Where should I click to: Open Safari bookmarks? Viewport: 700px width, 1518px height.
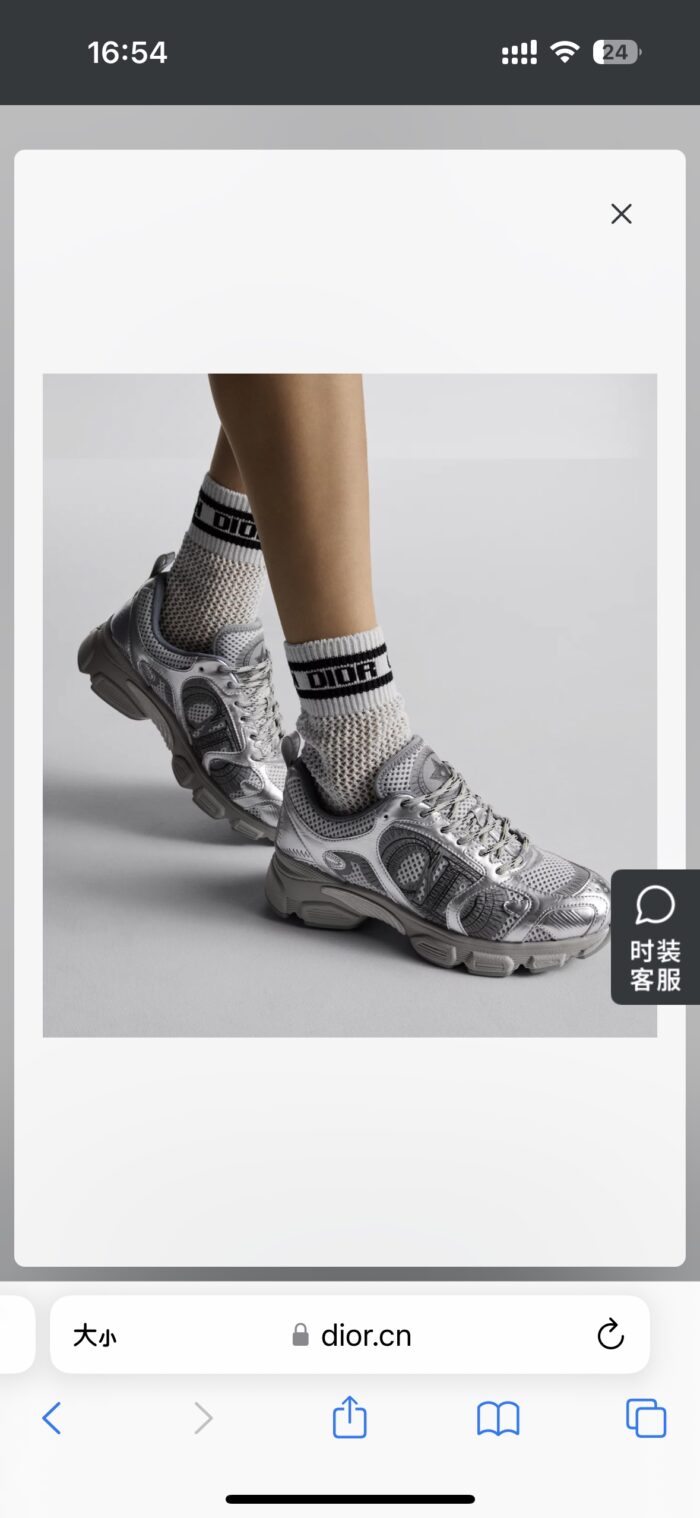coord(498,1418)
